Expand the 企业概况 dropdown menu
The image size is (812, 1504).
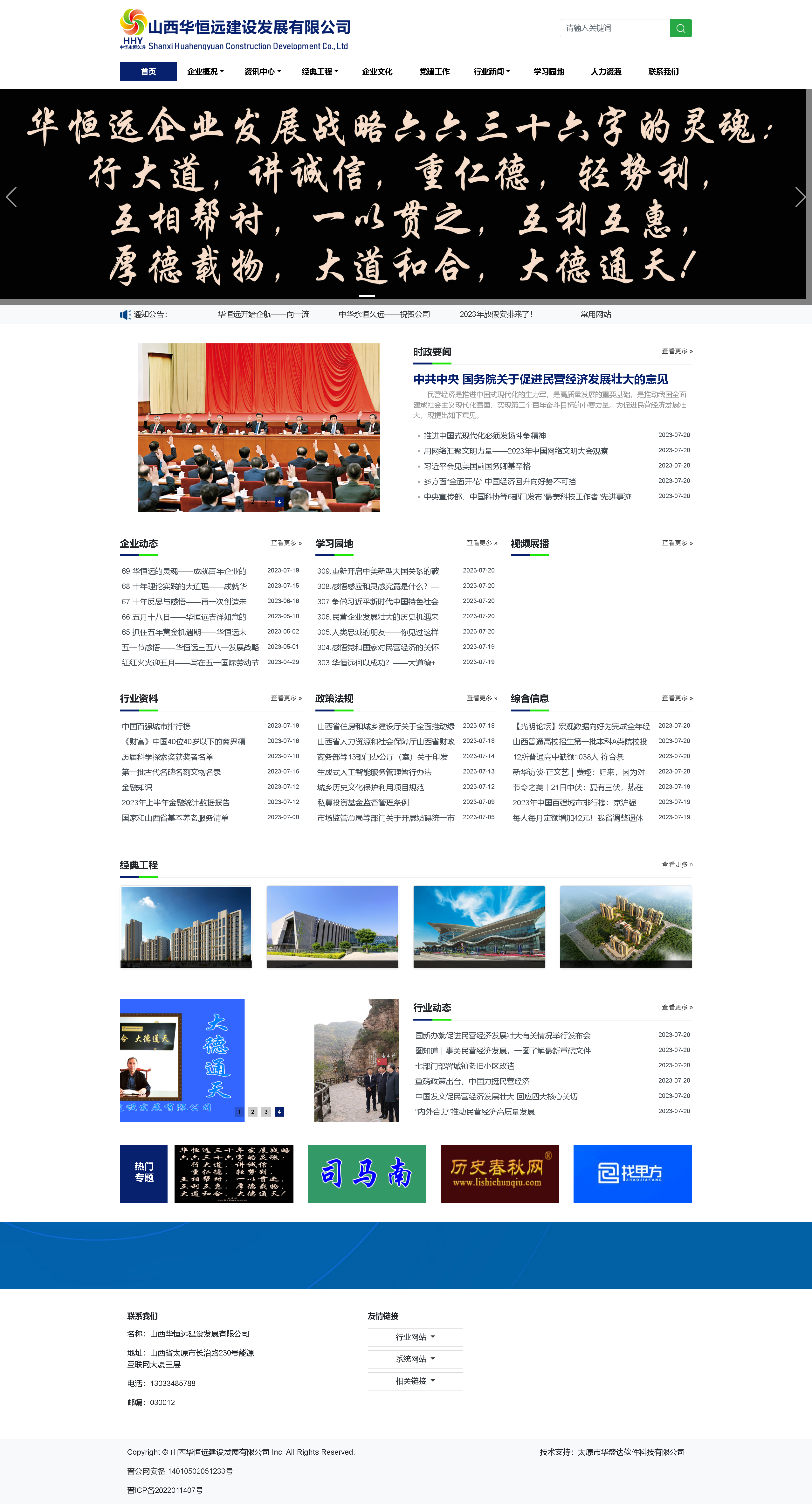pos(205,71)
